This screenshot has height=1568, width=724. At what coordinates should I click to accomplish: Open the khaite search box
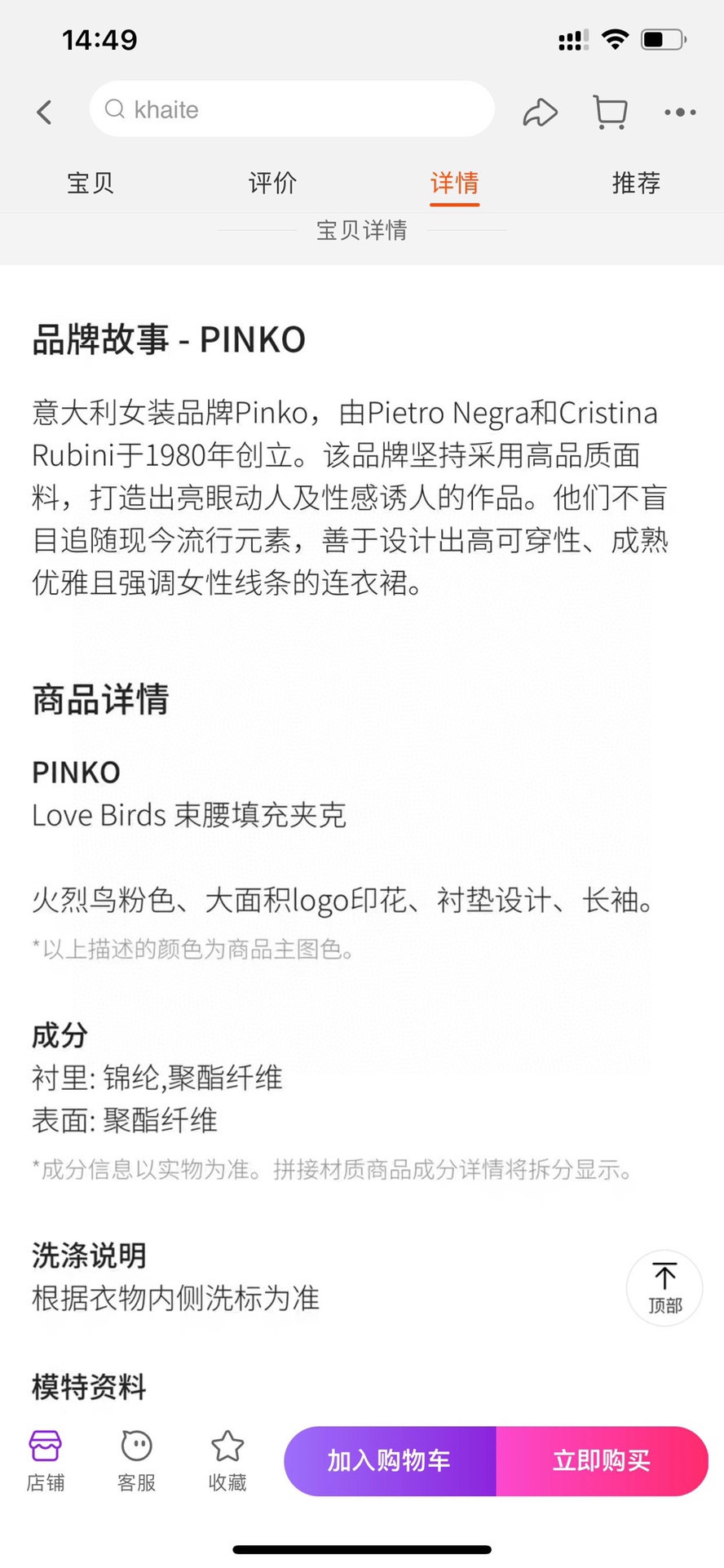(x=292, y=109)
